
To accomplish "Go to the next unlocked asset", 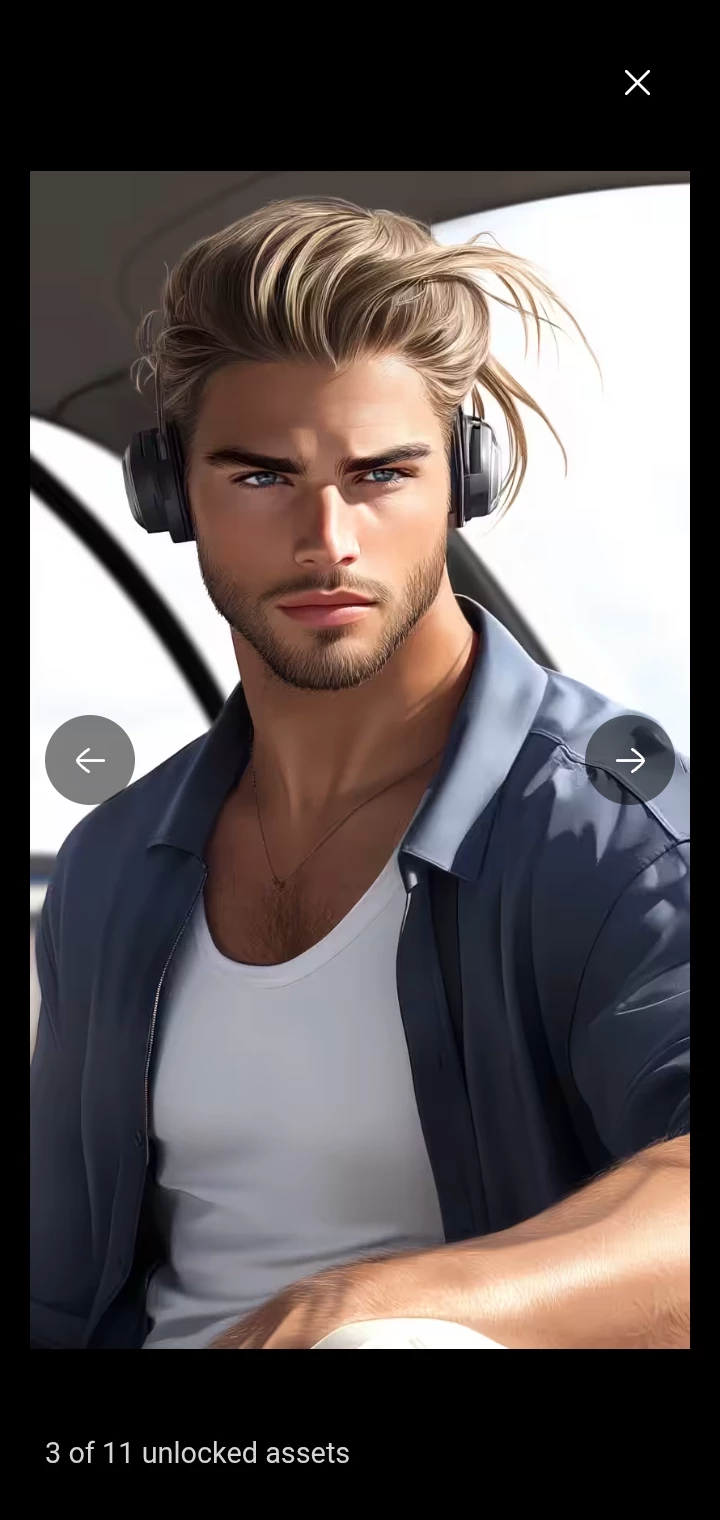I will point(630,760).
